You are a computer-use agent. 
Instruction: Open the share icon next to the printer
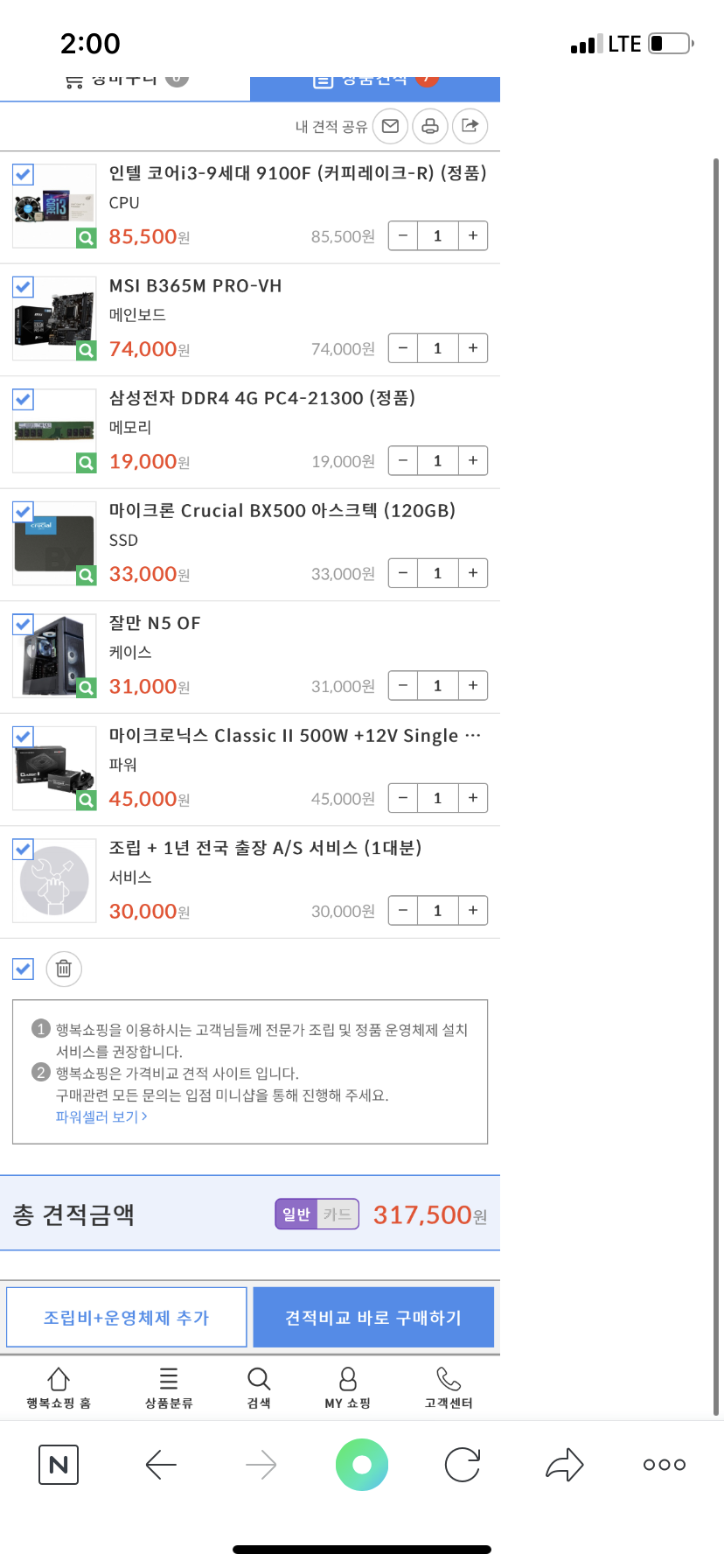pyautogui.click(x=470, y=126)
